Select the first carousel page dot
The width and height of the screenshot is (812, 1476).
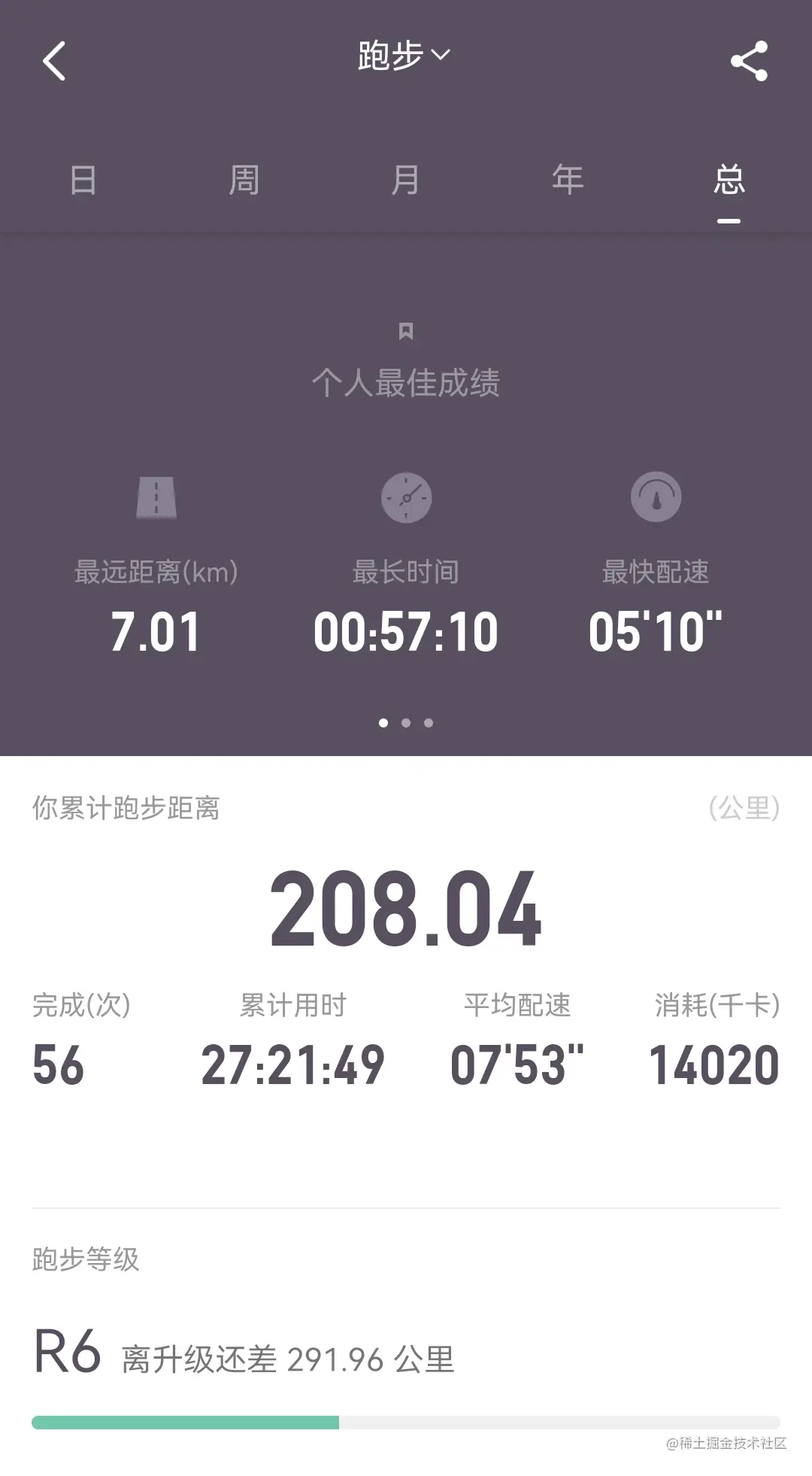coord(383,722)
